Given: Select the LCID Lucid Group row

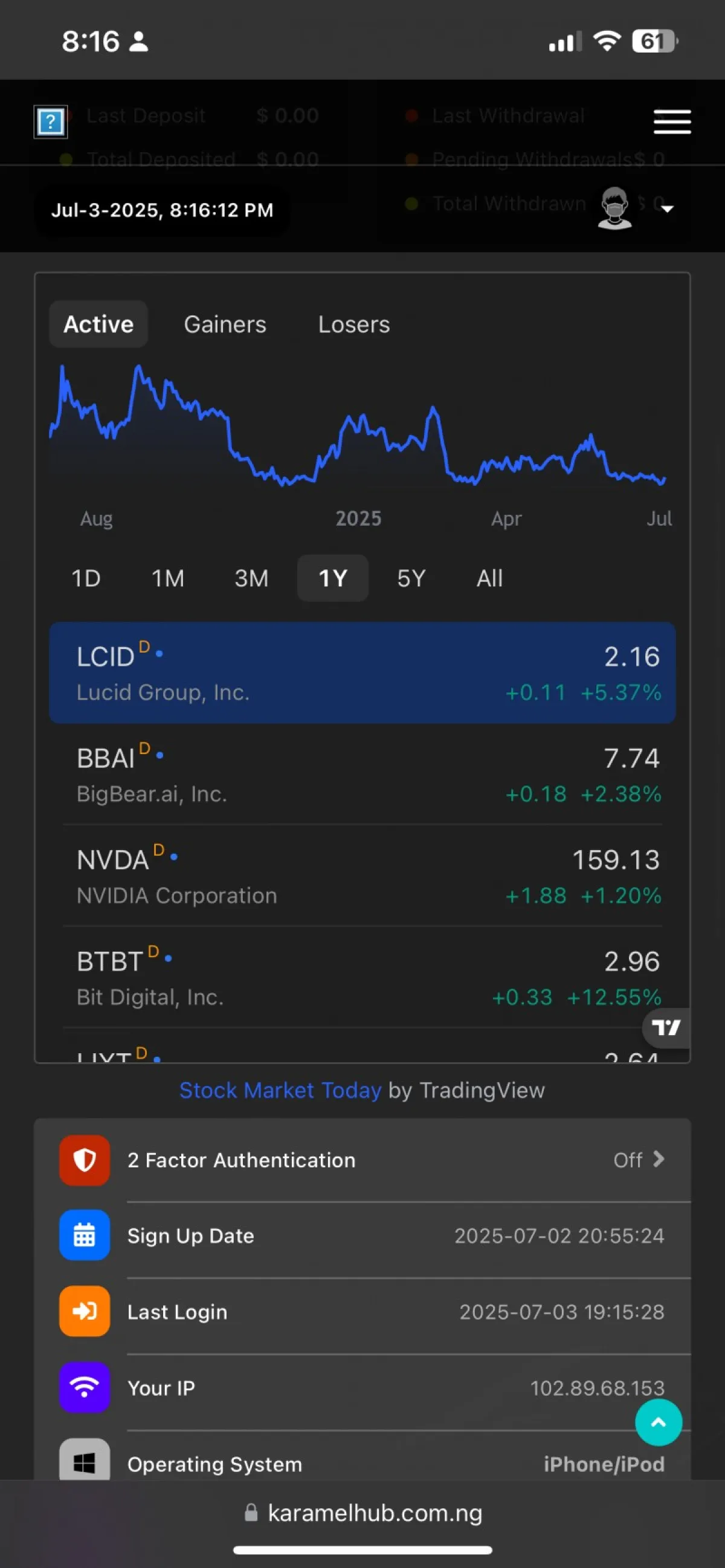Looking at the screenshot, I should [362, 673].
